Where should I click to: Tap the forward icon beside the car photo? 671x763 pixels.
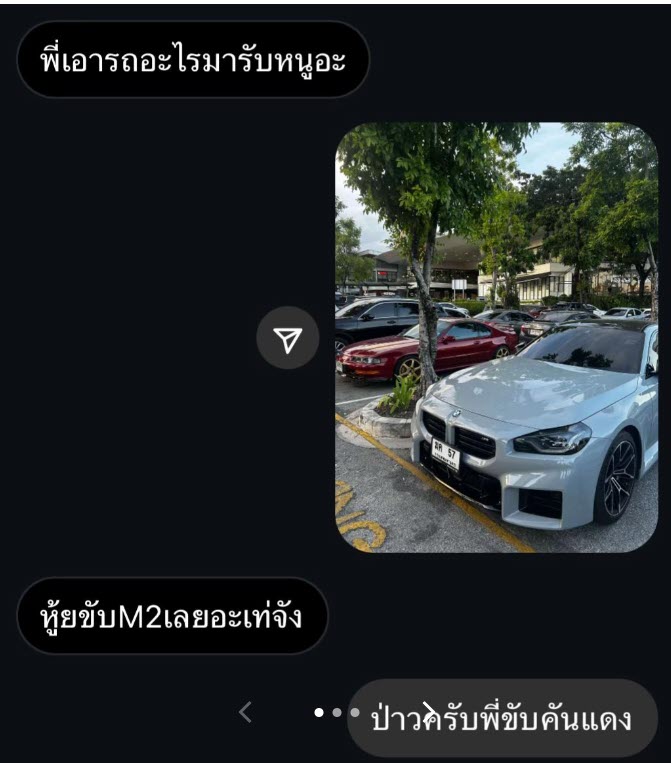pyautogui.click(x=288, y=340)
